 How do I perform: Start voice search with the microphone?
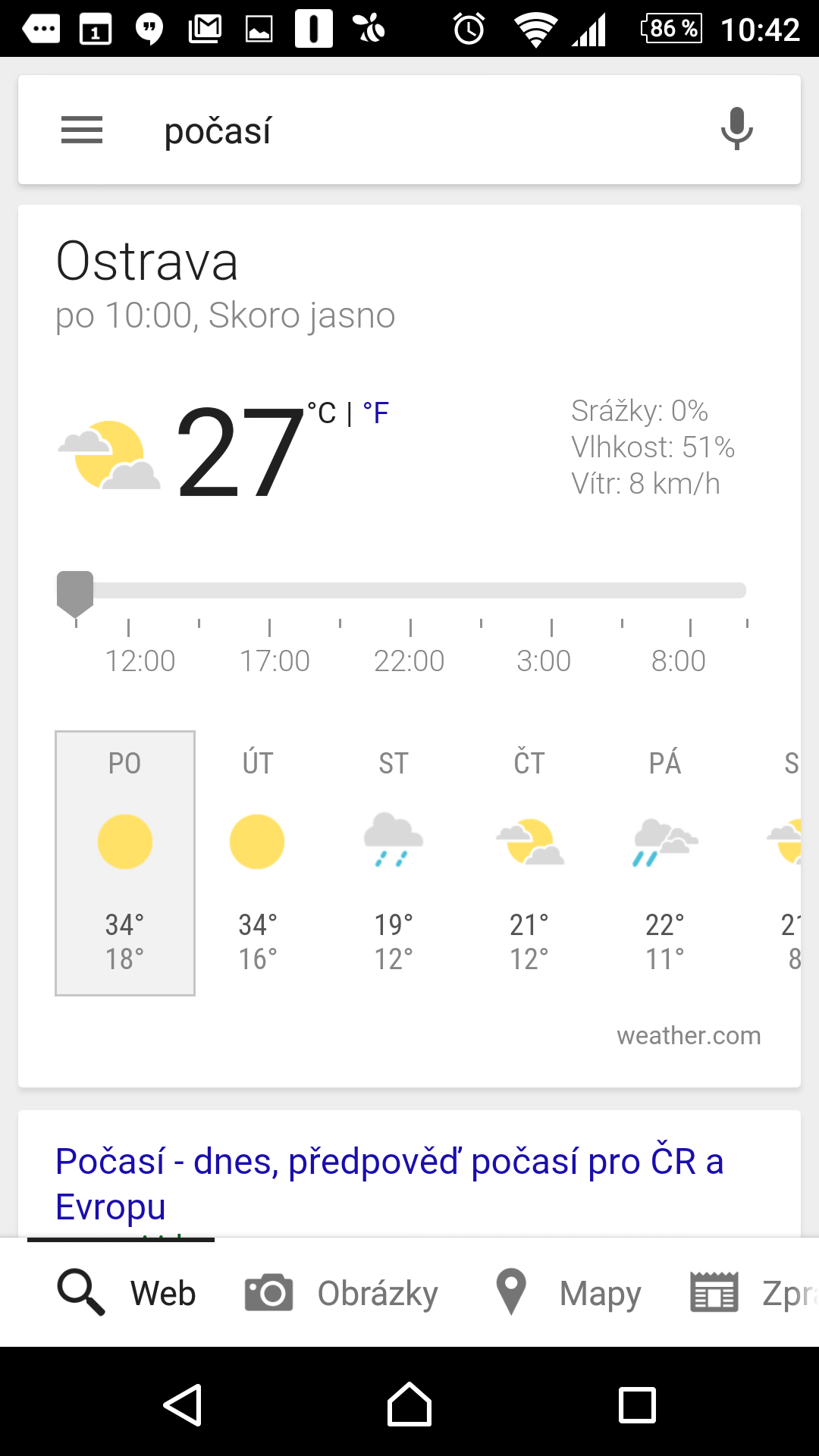coord(736,129)
